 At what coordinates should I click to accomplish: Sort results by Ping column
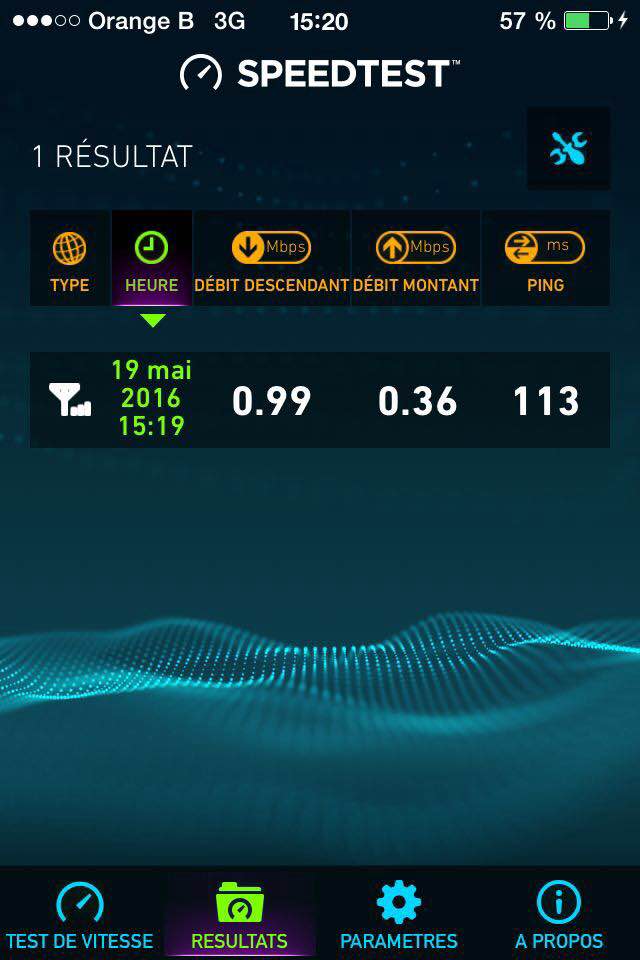click(545, 258)
